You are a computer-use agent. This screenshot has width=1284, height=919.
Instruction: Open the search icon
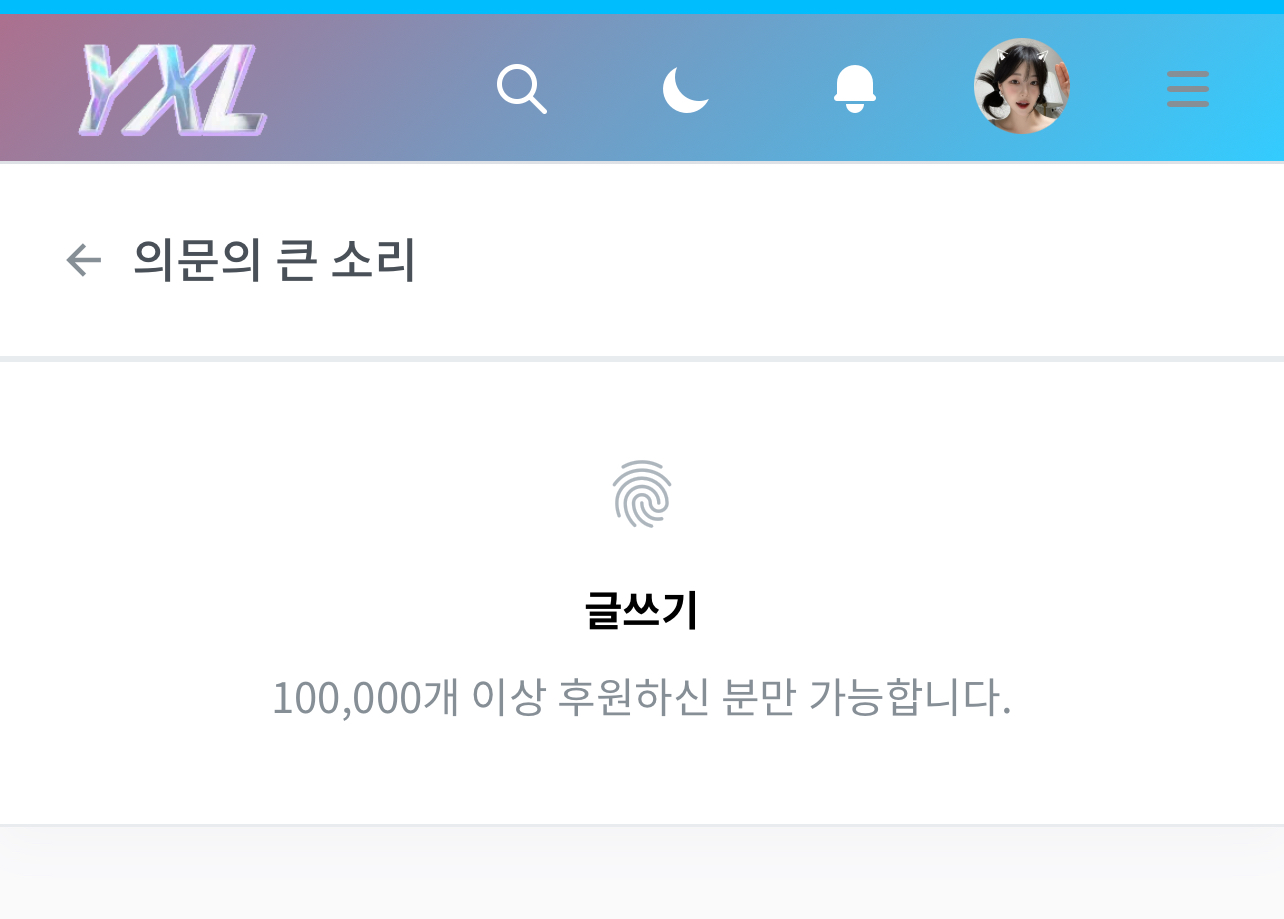(521, 89)
